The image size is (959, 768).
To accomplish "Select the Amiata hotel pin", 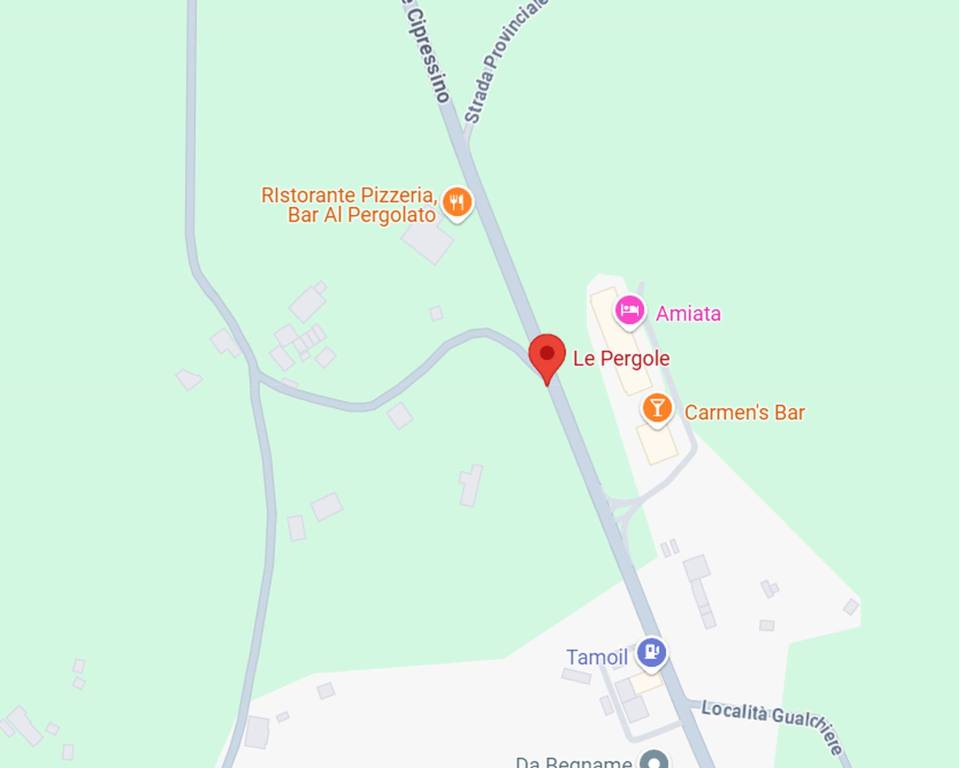I will click(x=629, y=312).
